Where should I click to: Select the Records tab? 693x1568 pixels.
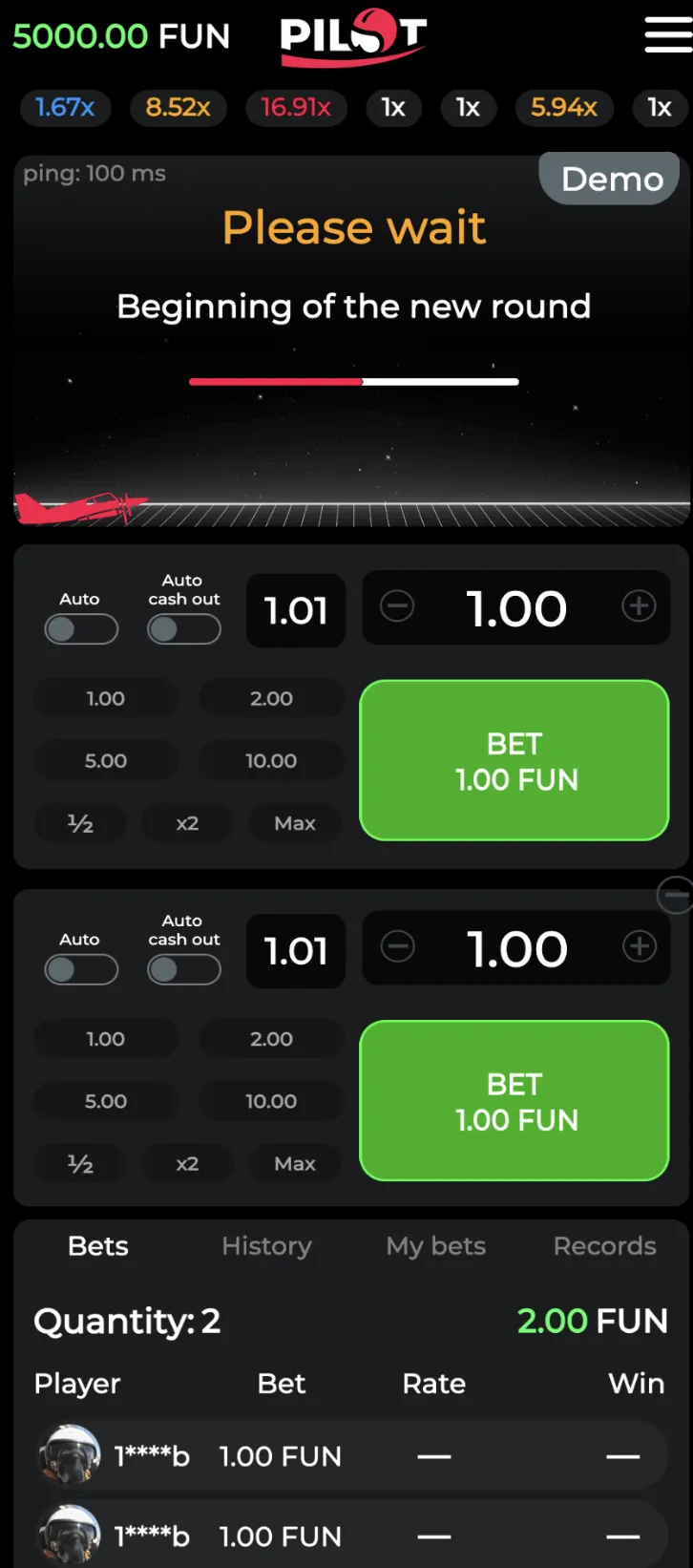(604, 1246)
